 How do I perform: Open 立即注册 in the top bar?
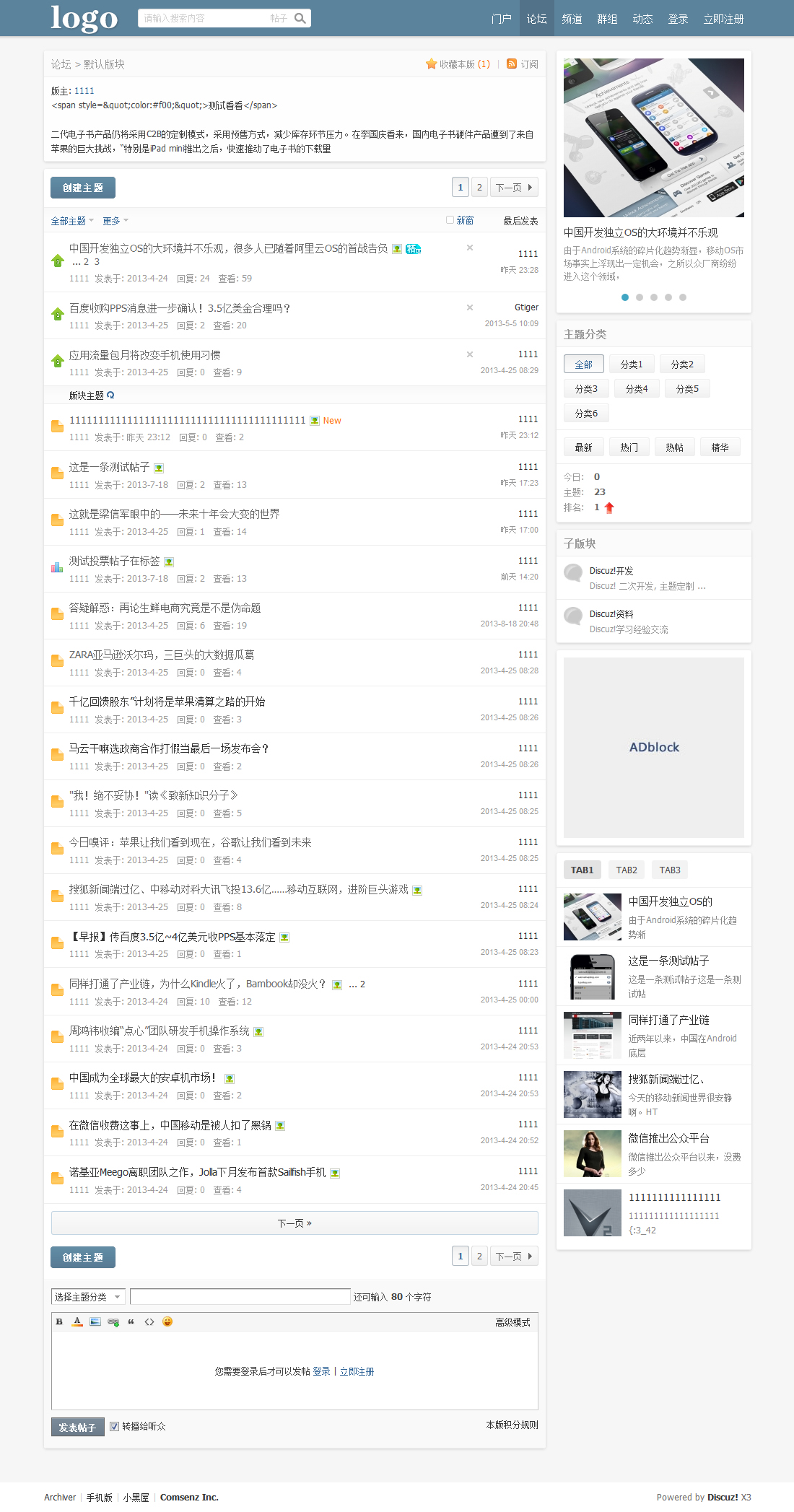point(723,19)
